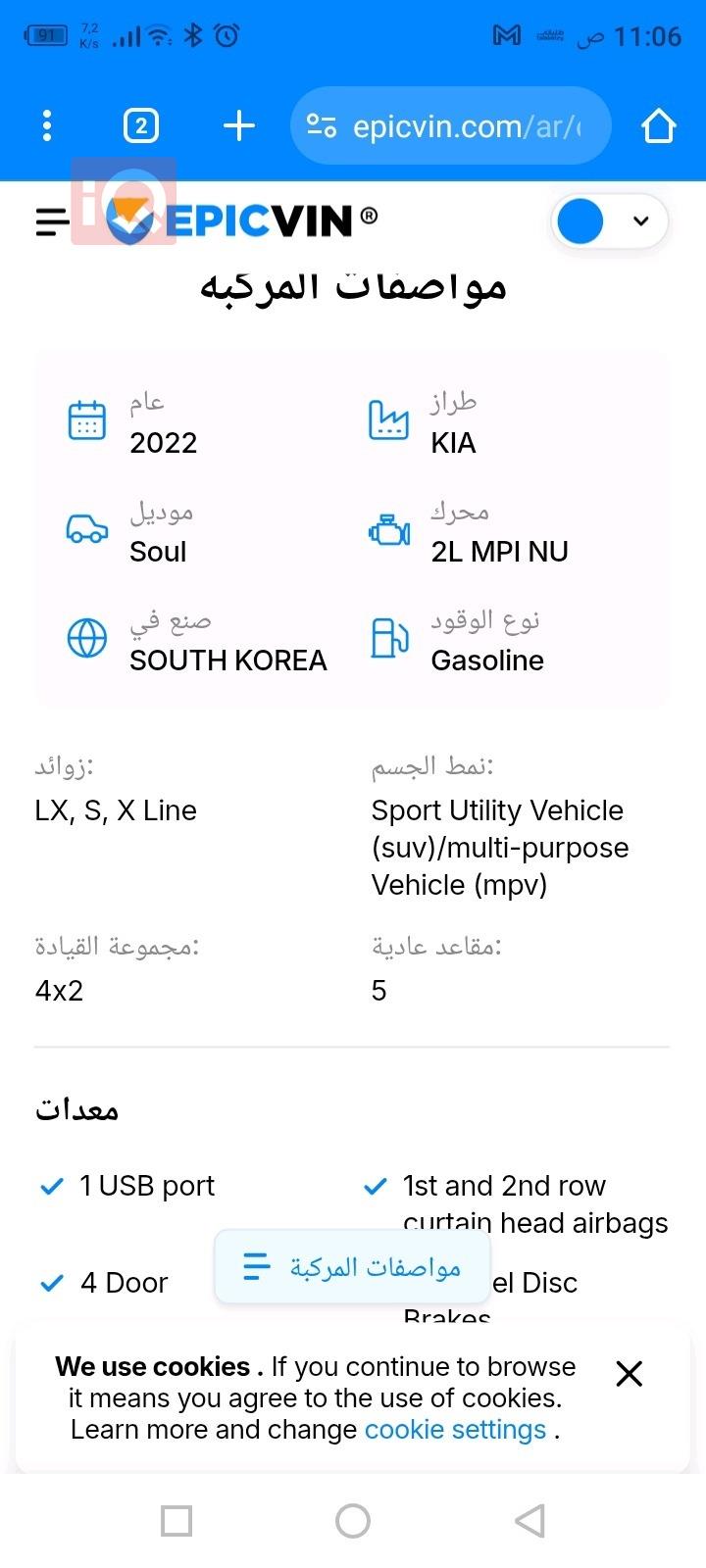Dismiss the cookies notice with the X
This screenshot has height=1568, width=706.
point(629,1374)
